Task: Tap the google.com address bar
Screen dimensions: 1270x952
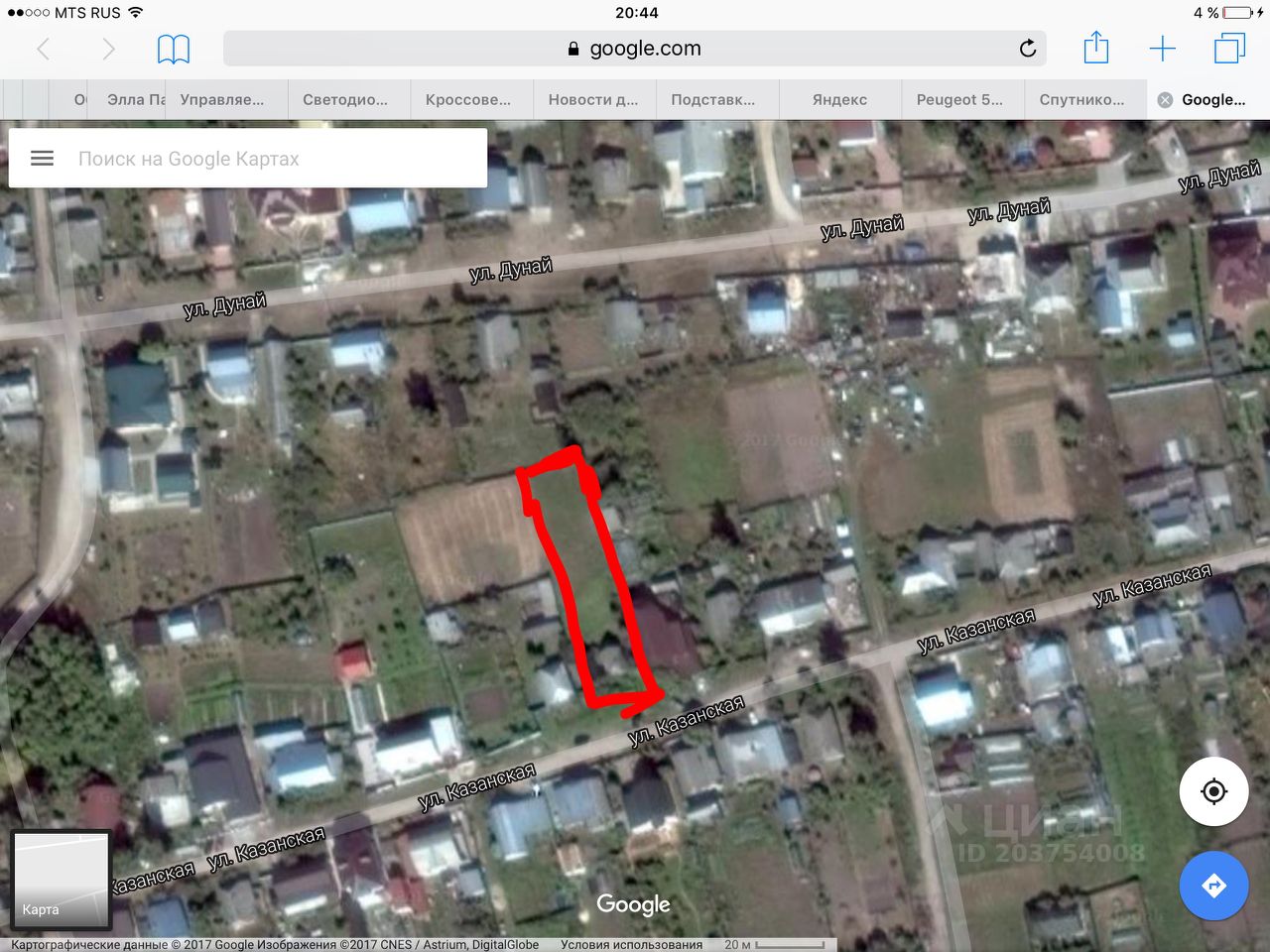Action: (635, 49)
